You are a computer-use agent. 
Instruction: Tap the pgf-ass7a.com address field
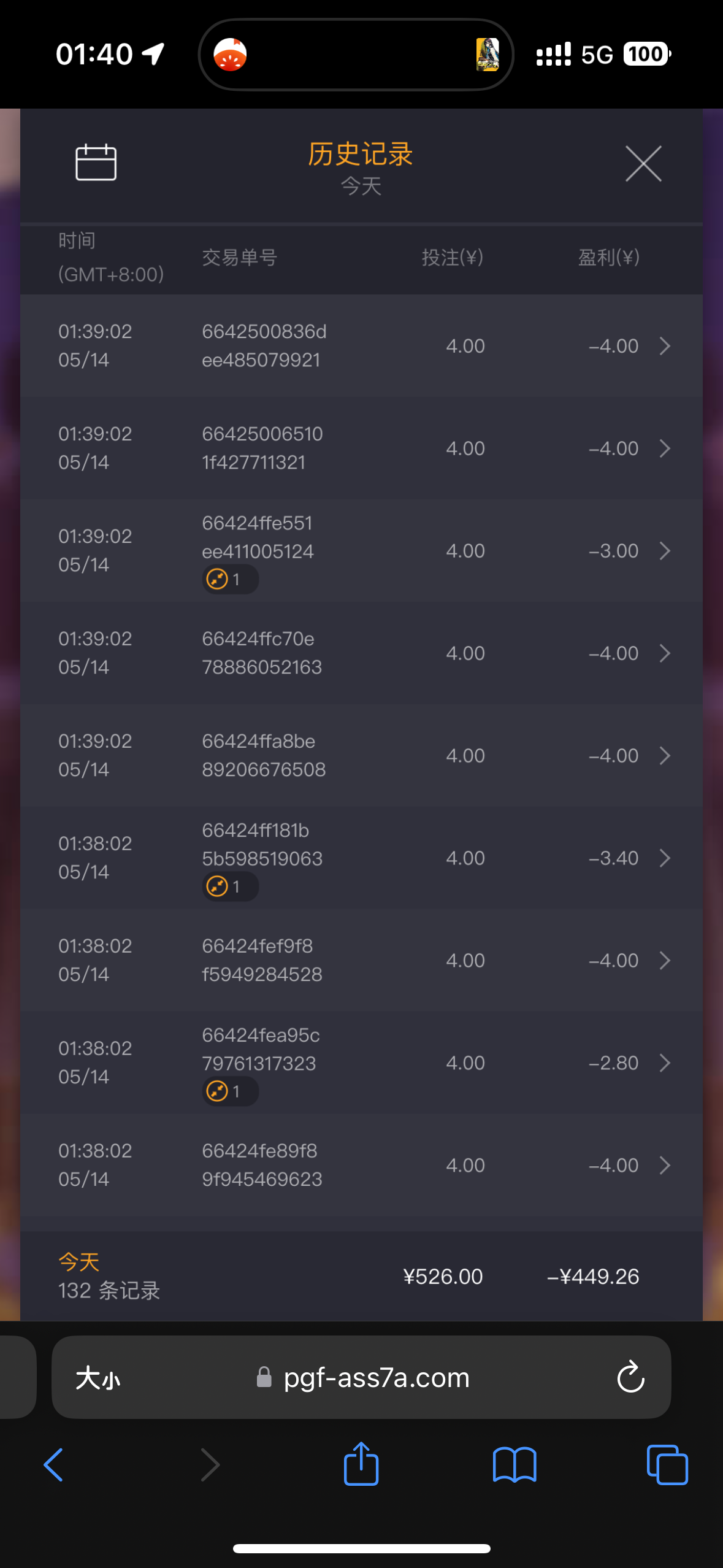pos(375,1378)
